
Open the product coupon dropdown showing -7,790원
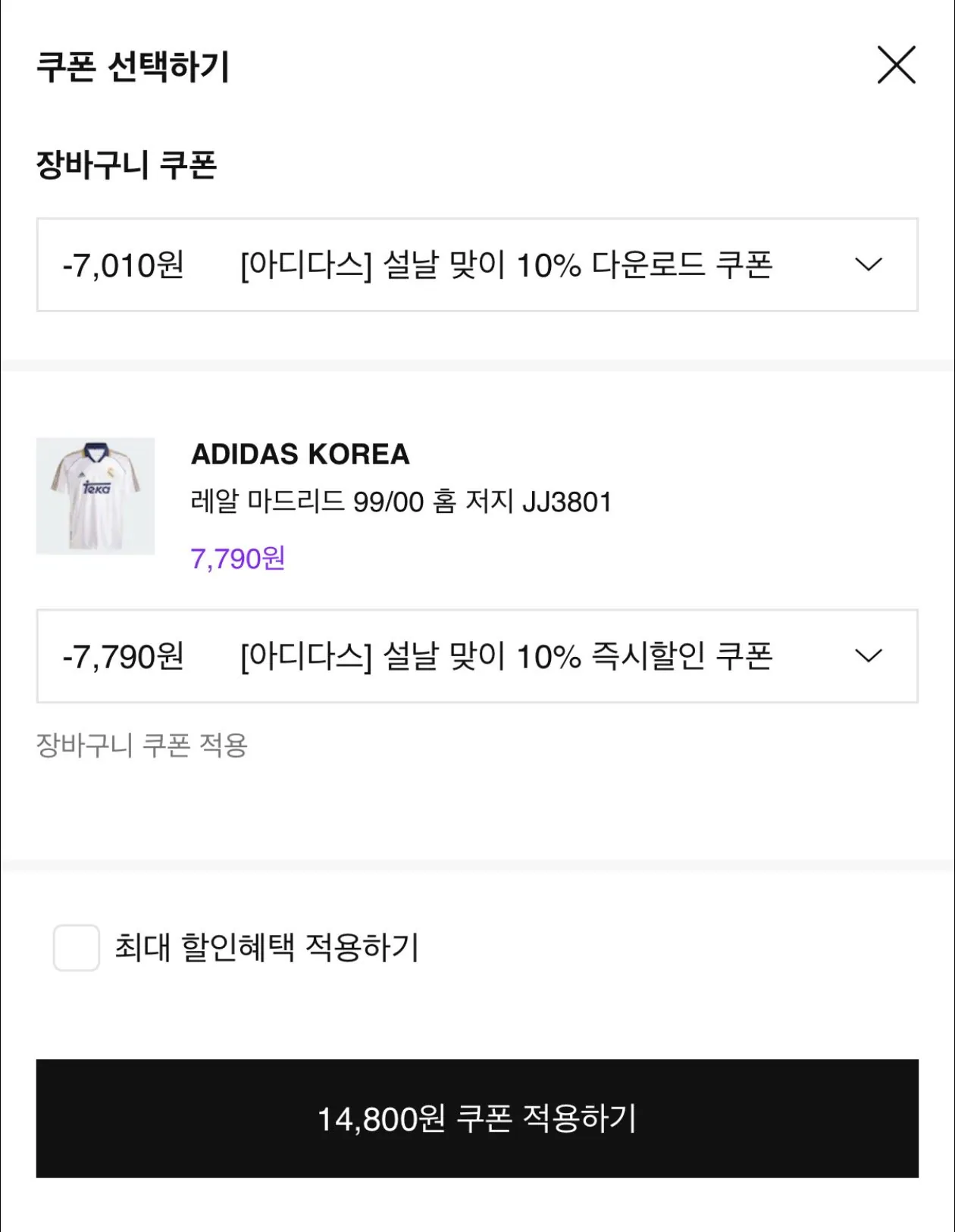[x=477, y=656]
